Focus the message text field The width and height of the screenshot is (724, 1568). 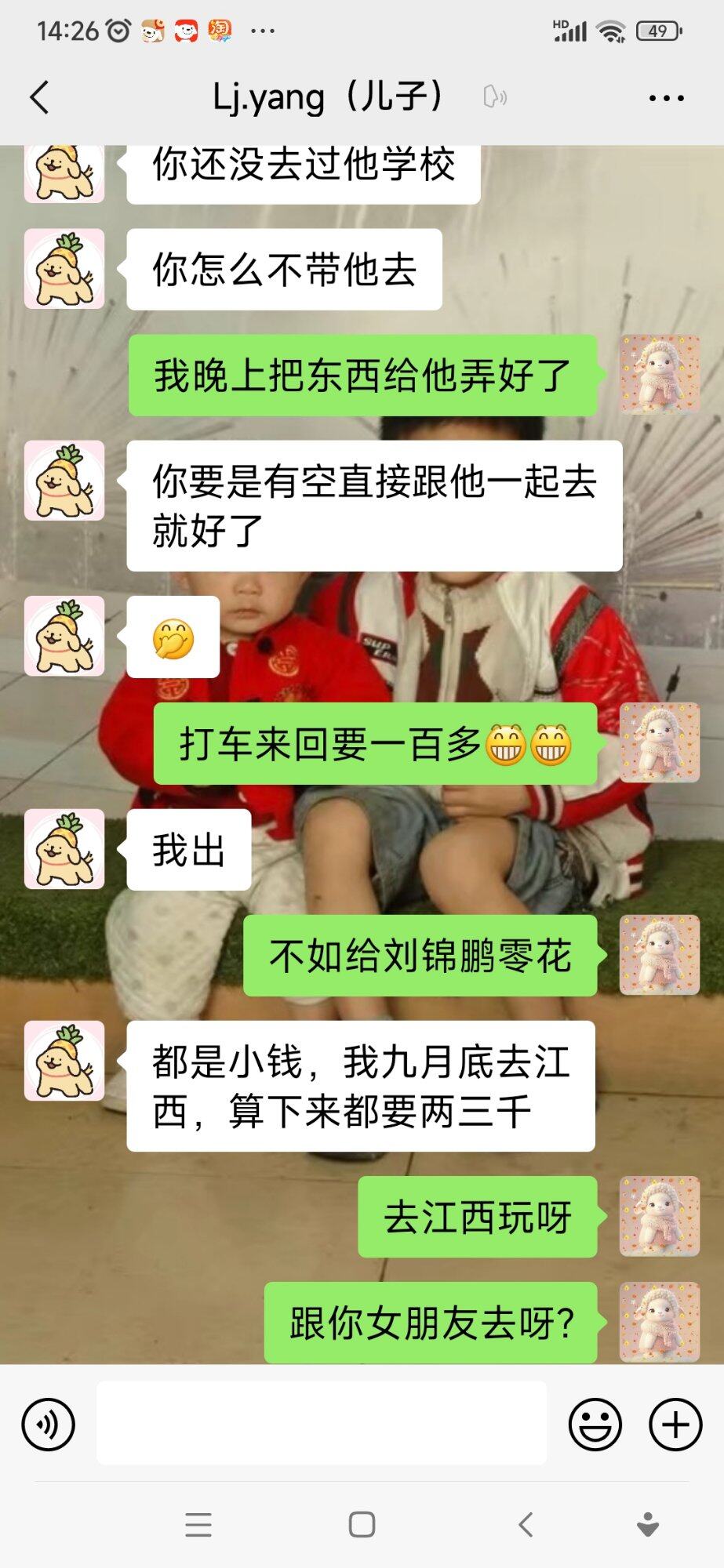tap(322, 1424)
